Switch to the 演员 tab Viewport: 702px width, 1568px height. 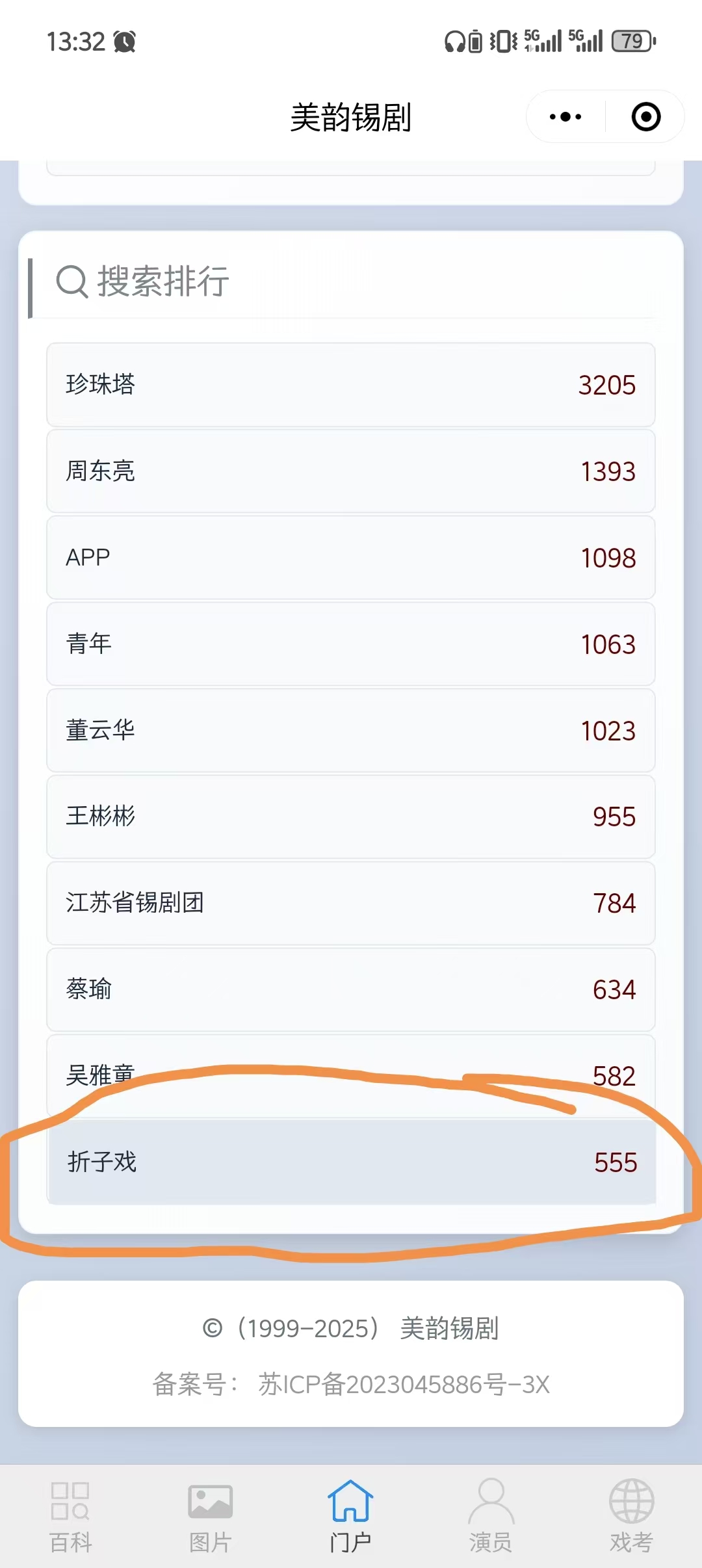491,1515
